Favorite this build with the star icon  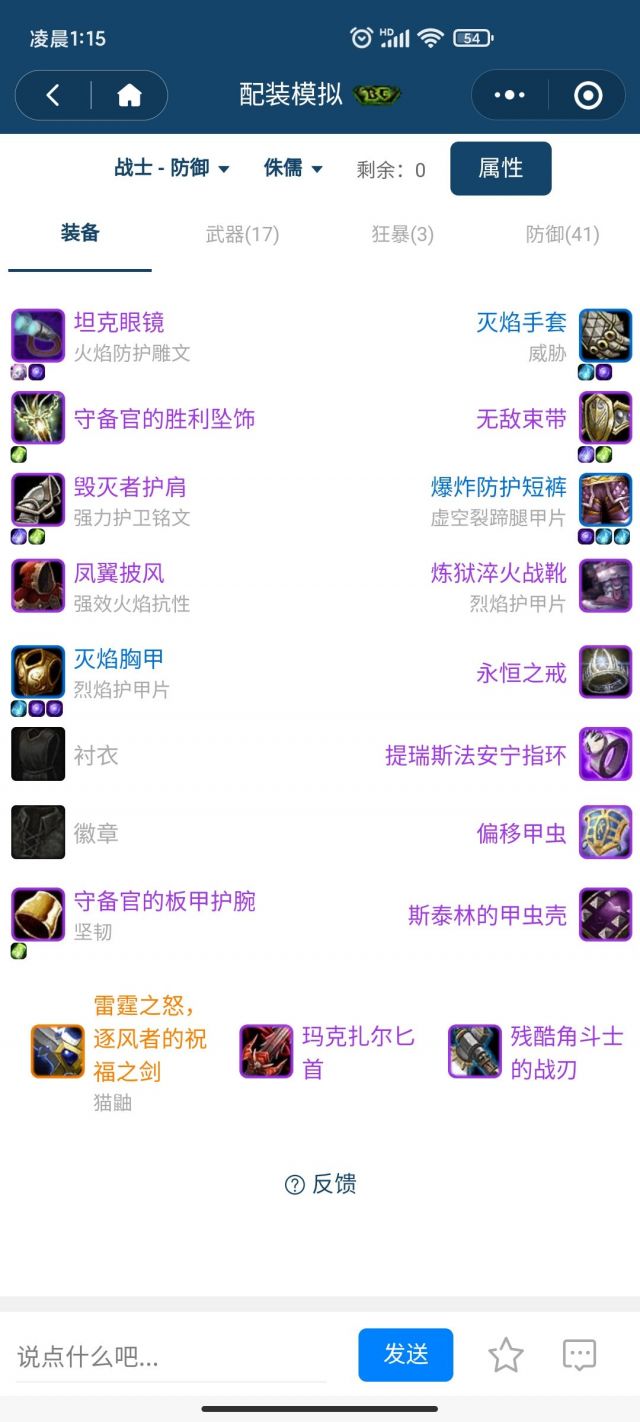(505, 1355)
